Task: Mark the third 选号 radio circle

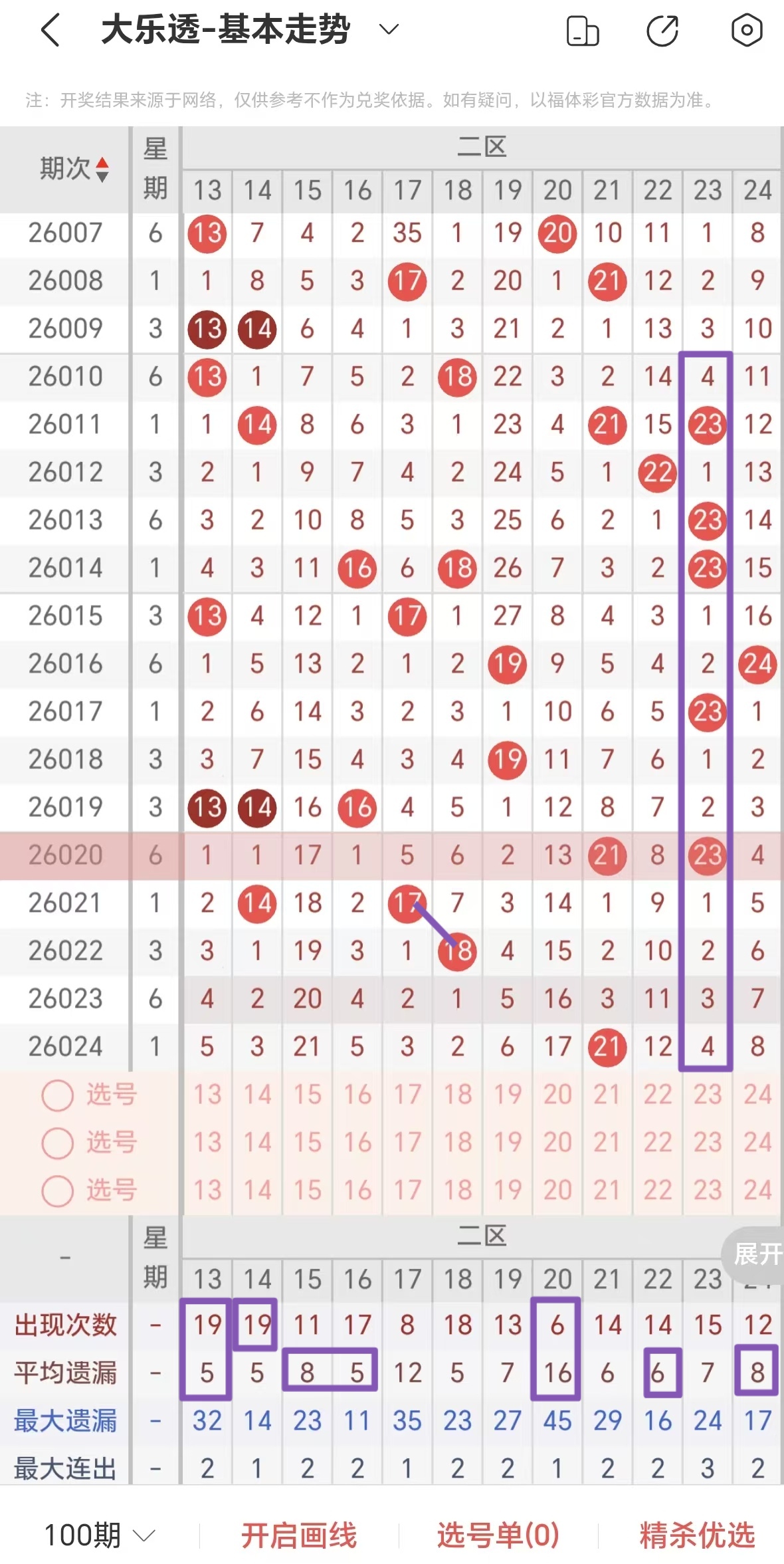Action: [x=57, y=1189]
